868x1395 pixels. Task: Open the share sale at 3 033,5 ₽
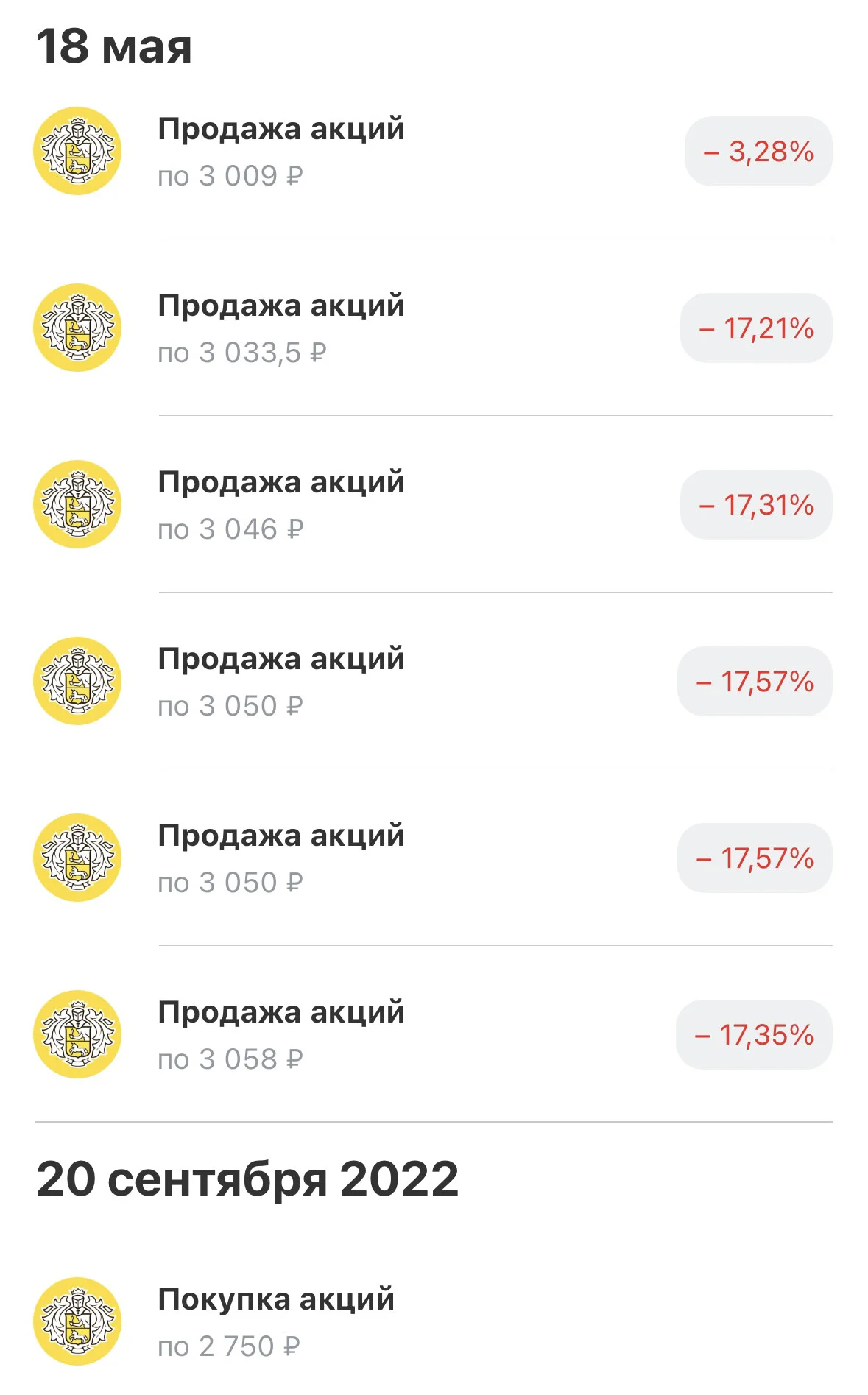pos(434,328)
